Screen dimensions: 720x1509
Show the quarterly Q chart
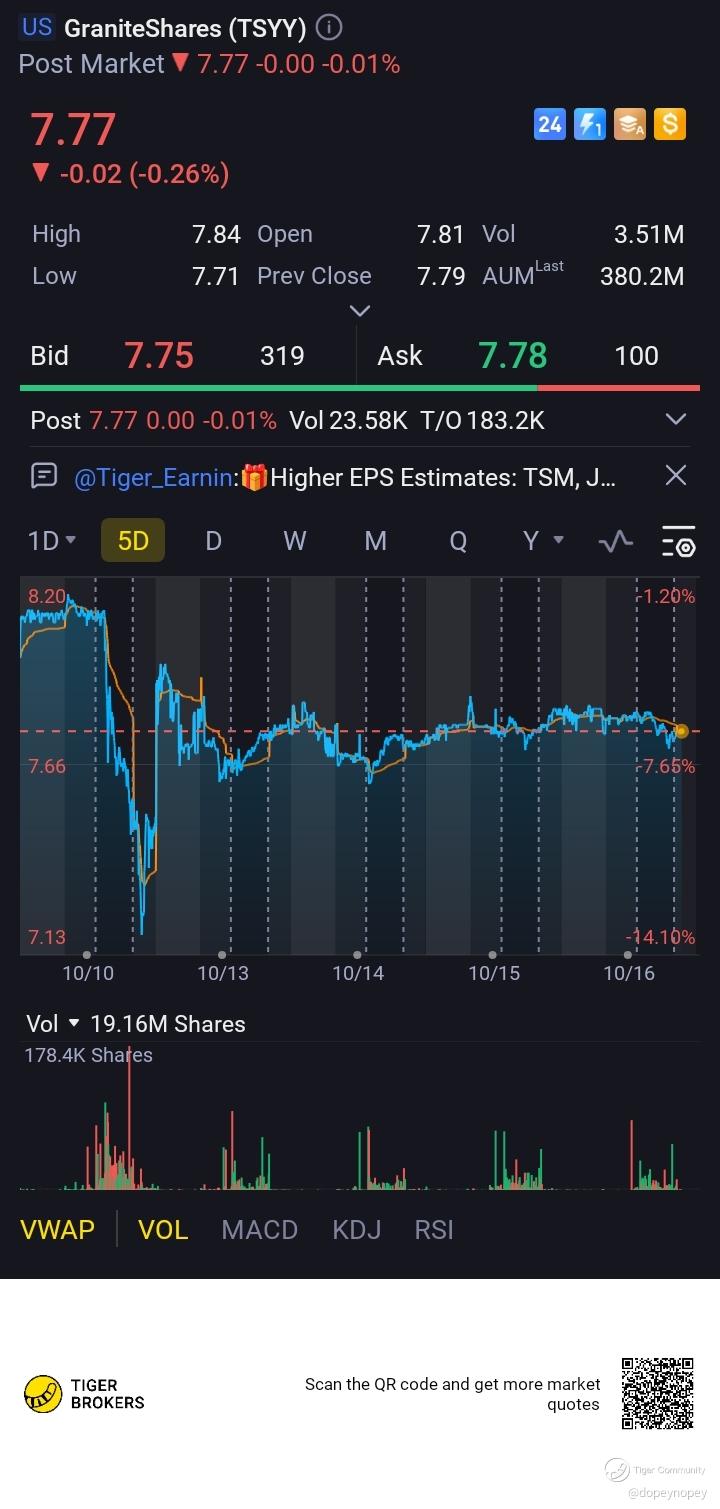coord(457,541)
